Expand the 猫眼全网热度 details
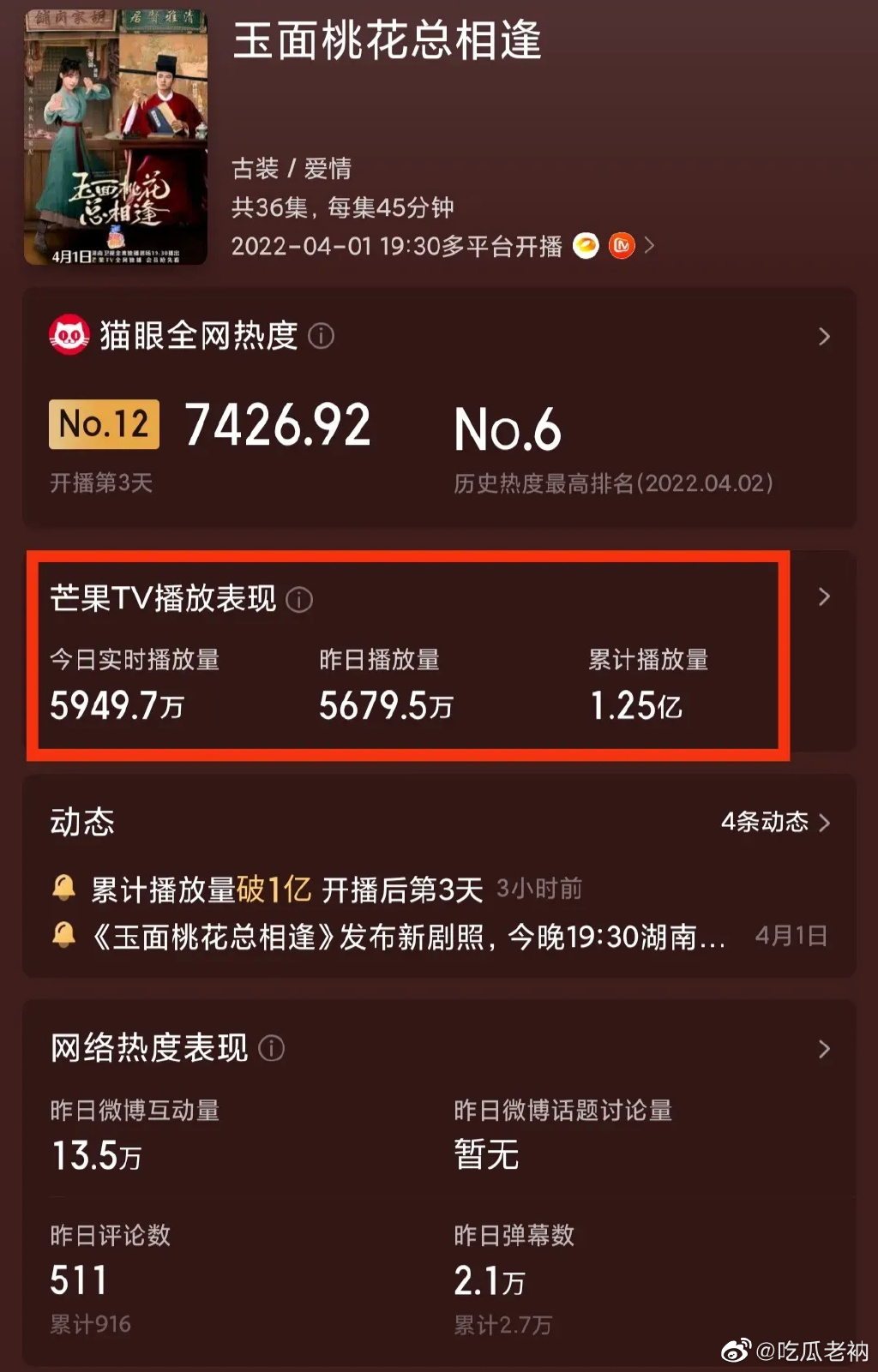 point(823,337)
